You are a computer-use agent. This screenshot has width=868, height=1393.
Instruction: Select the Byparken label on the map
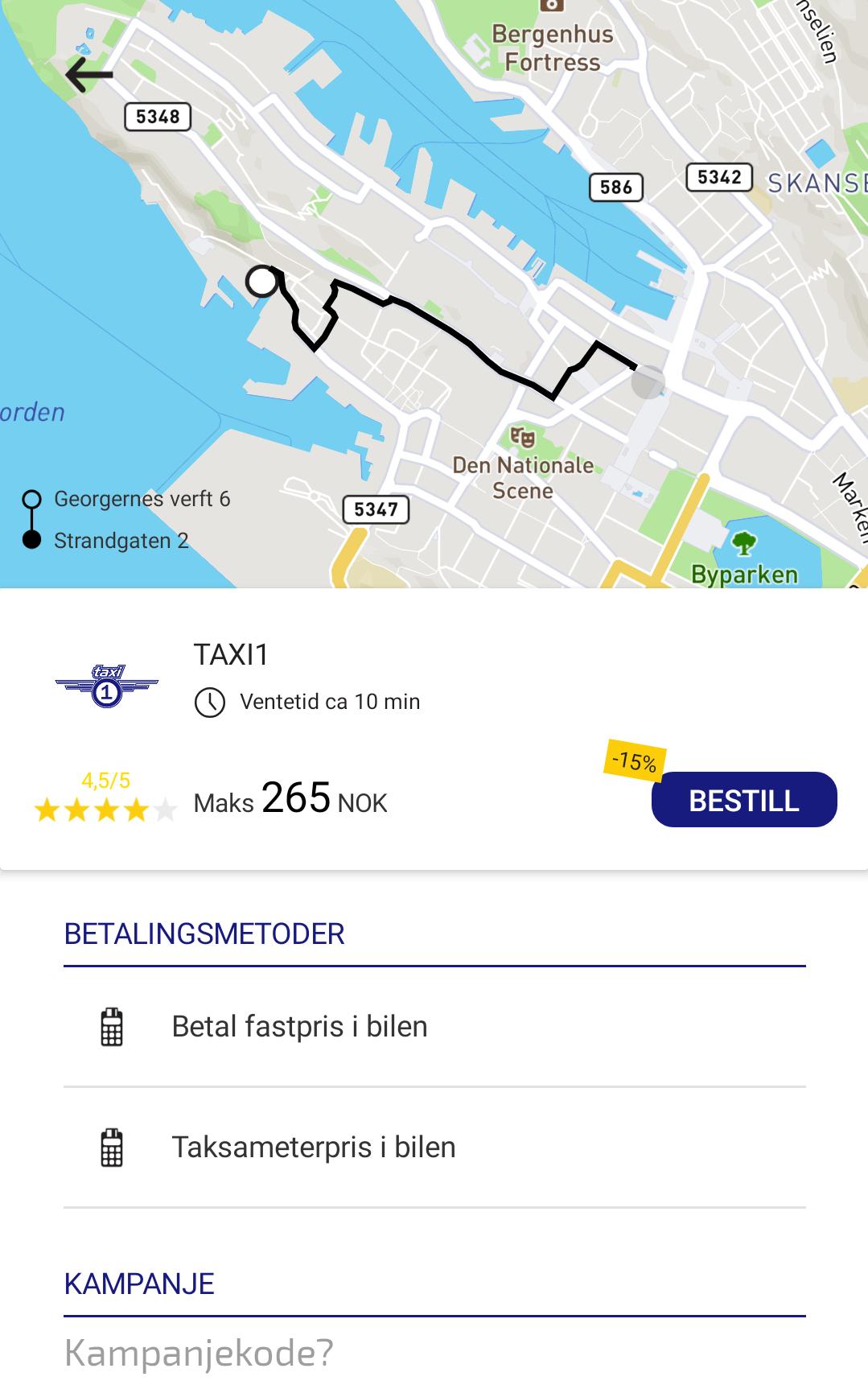[x=743, y=573]
